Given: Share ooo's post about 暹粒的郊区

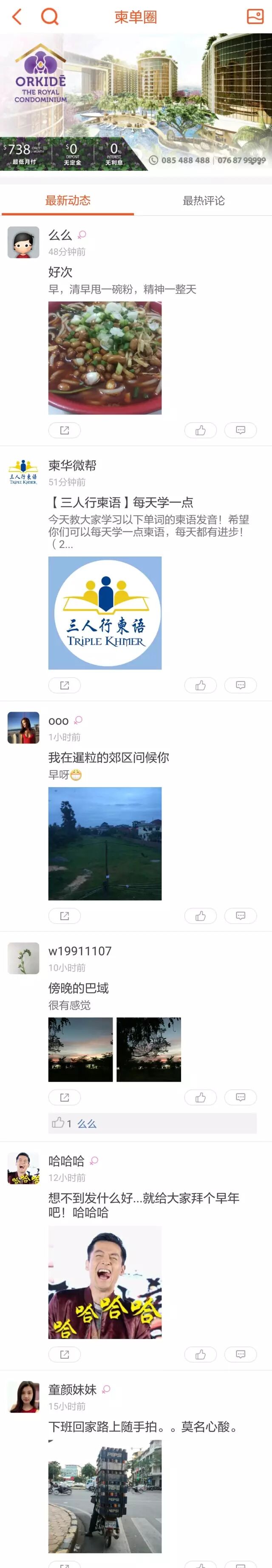Looking at the screenshot, I should click(65, 915).
